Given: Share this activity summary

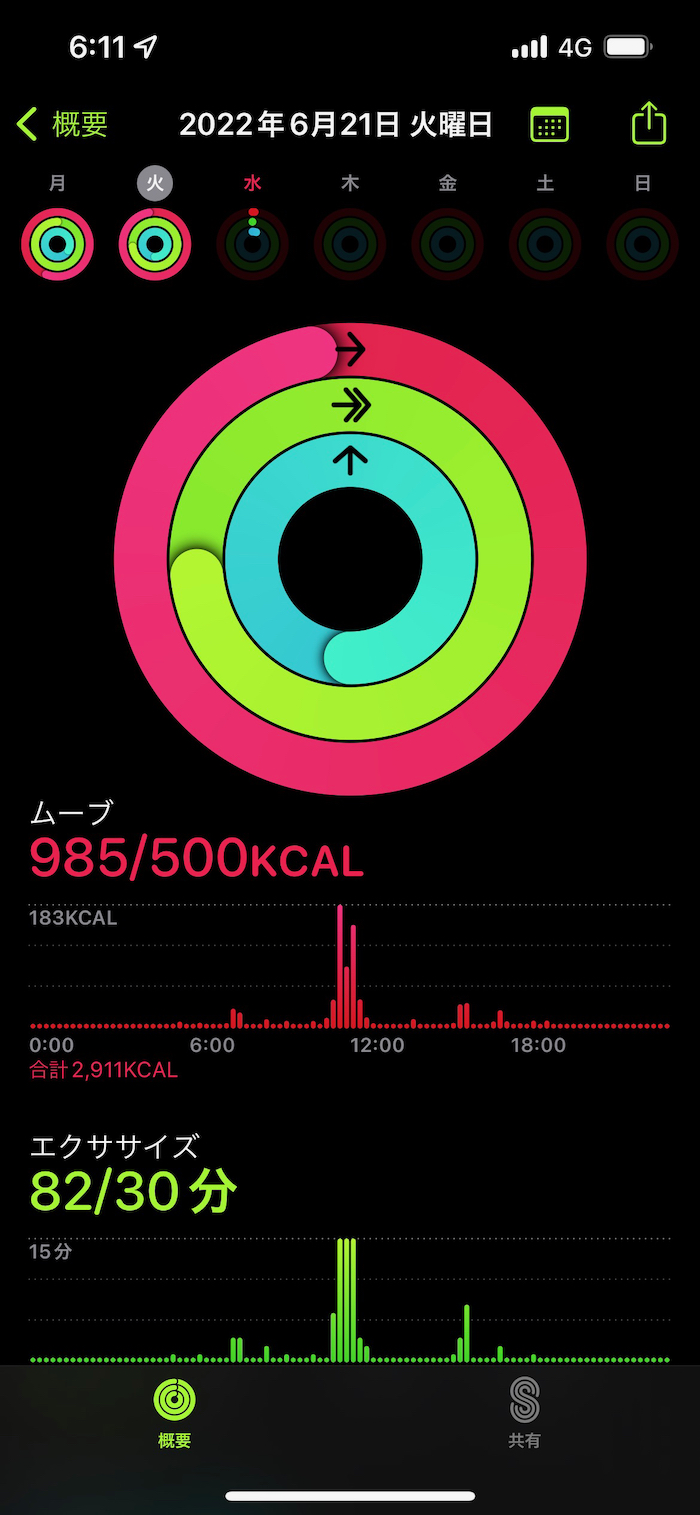Looking at the screenshot, I should coord(648,124).
